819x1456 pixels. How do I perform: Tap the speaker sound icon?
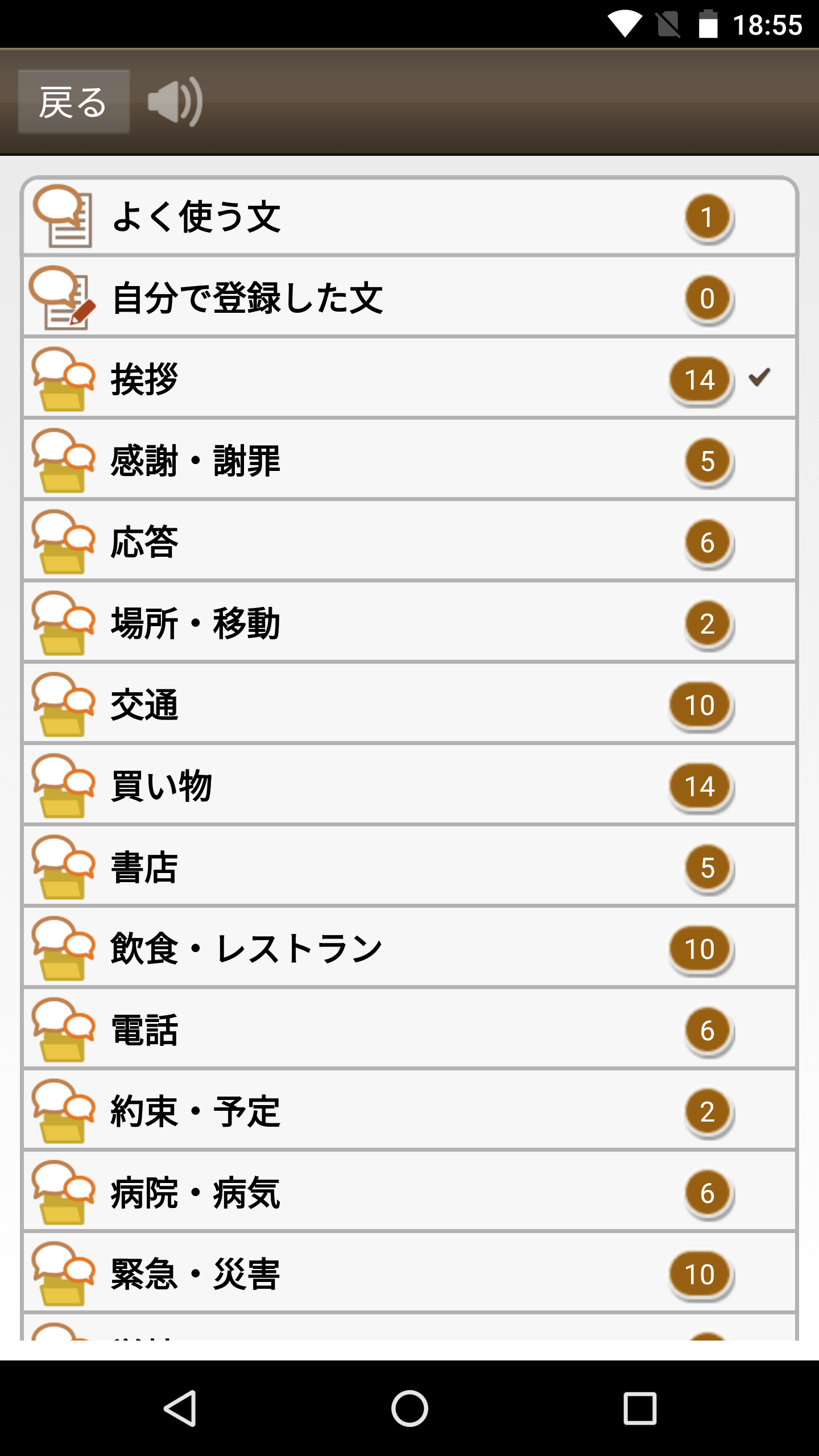[175, 102]
